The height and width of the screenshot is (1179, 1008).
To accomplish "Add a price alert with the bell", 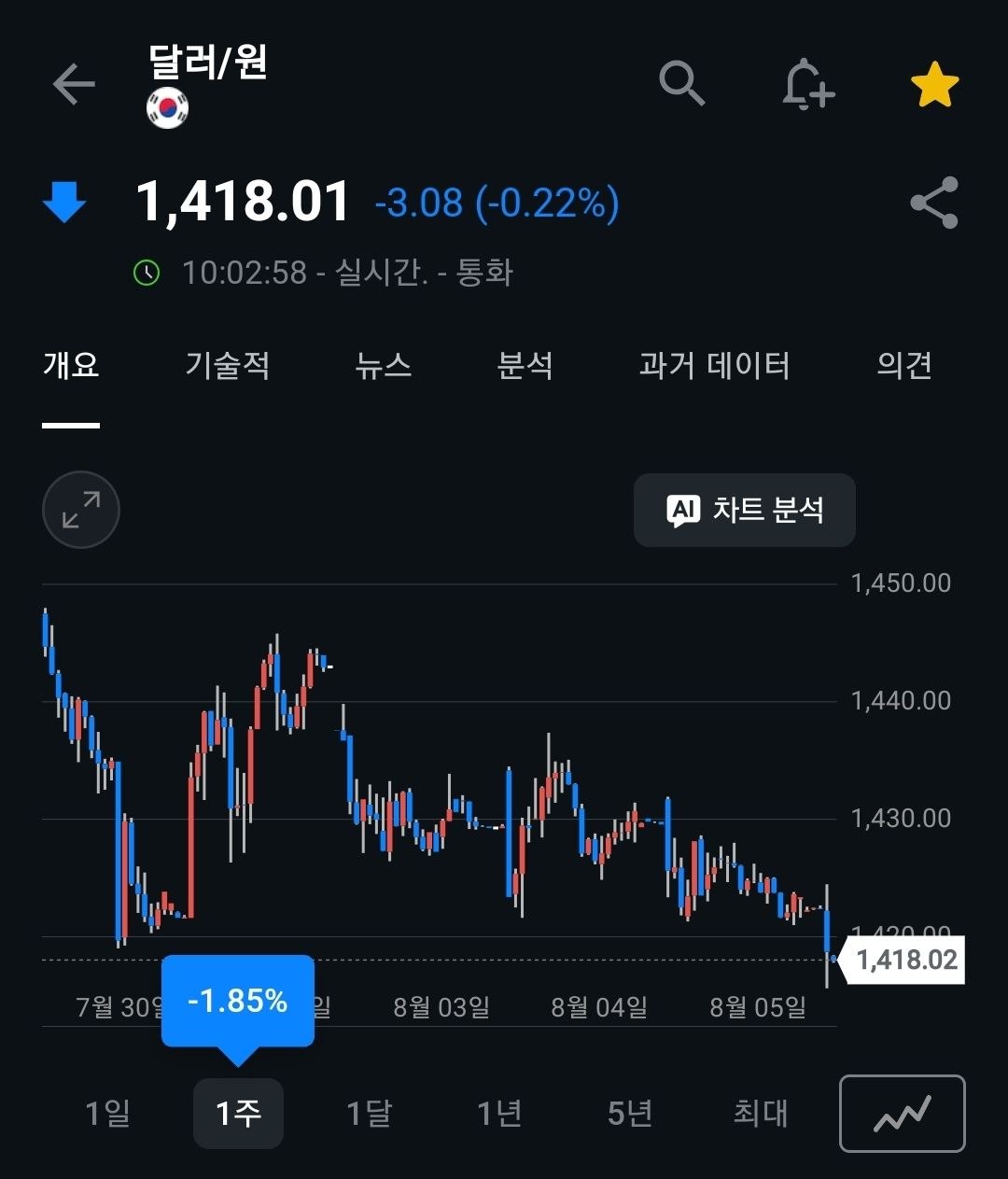I will click(x=807, y=85).
